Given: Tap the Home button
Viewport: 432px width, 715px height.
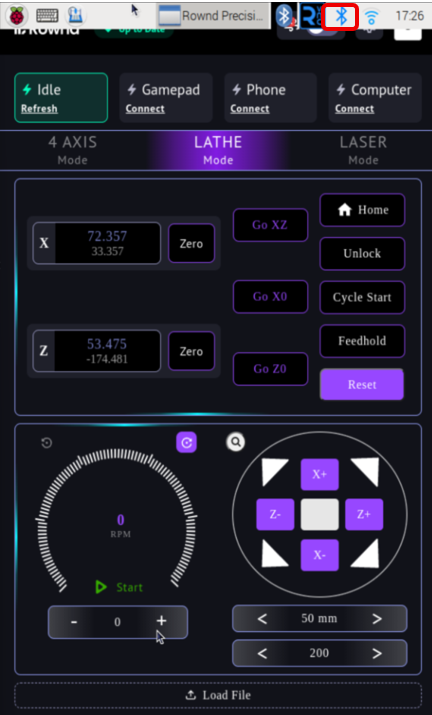Looking at the screenshot, I should pos(362,210).
